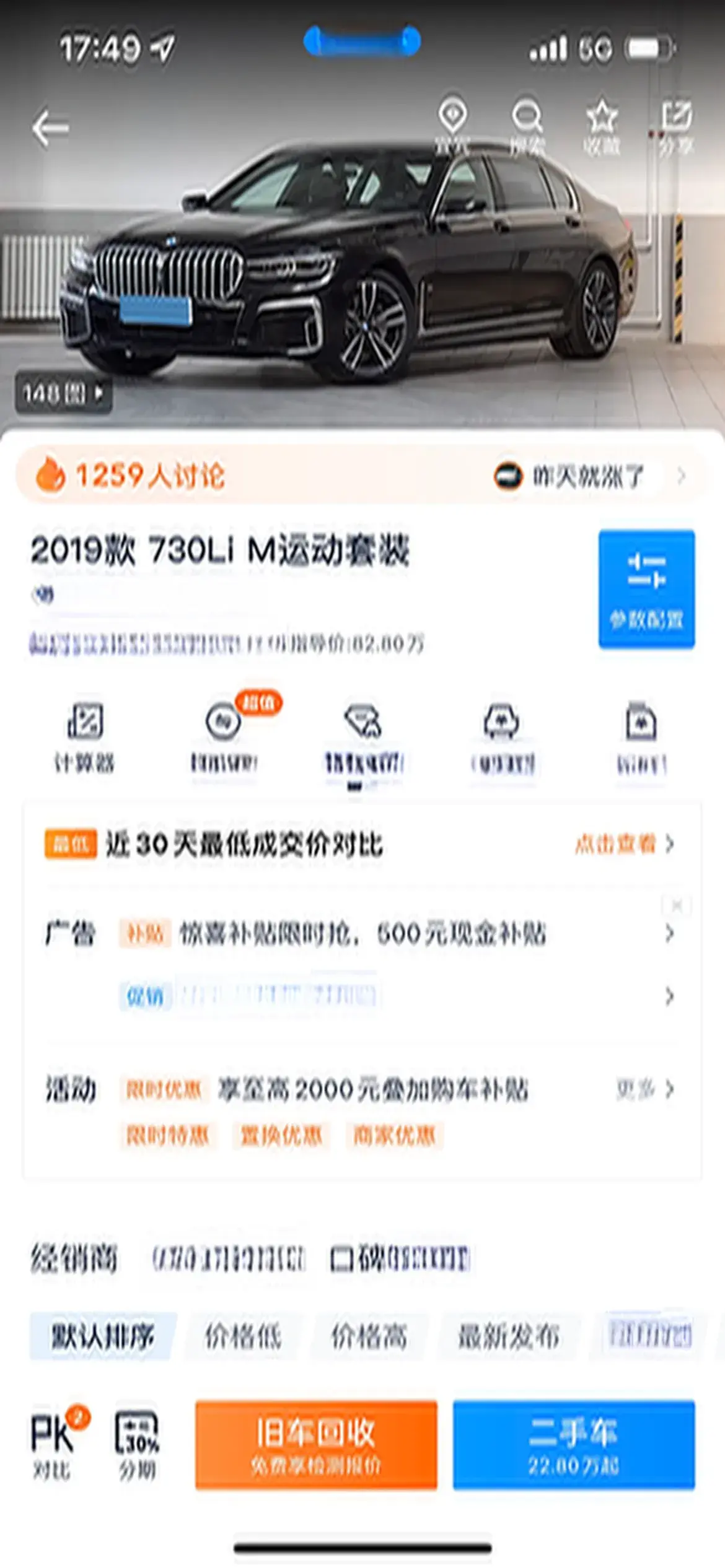Open the 600元现金补贴 ad offer
Viewport: 725px width, 1568px height.
(x=362, y=933)
